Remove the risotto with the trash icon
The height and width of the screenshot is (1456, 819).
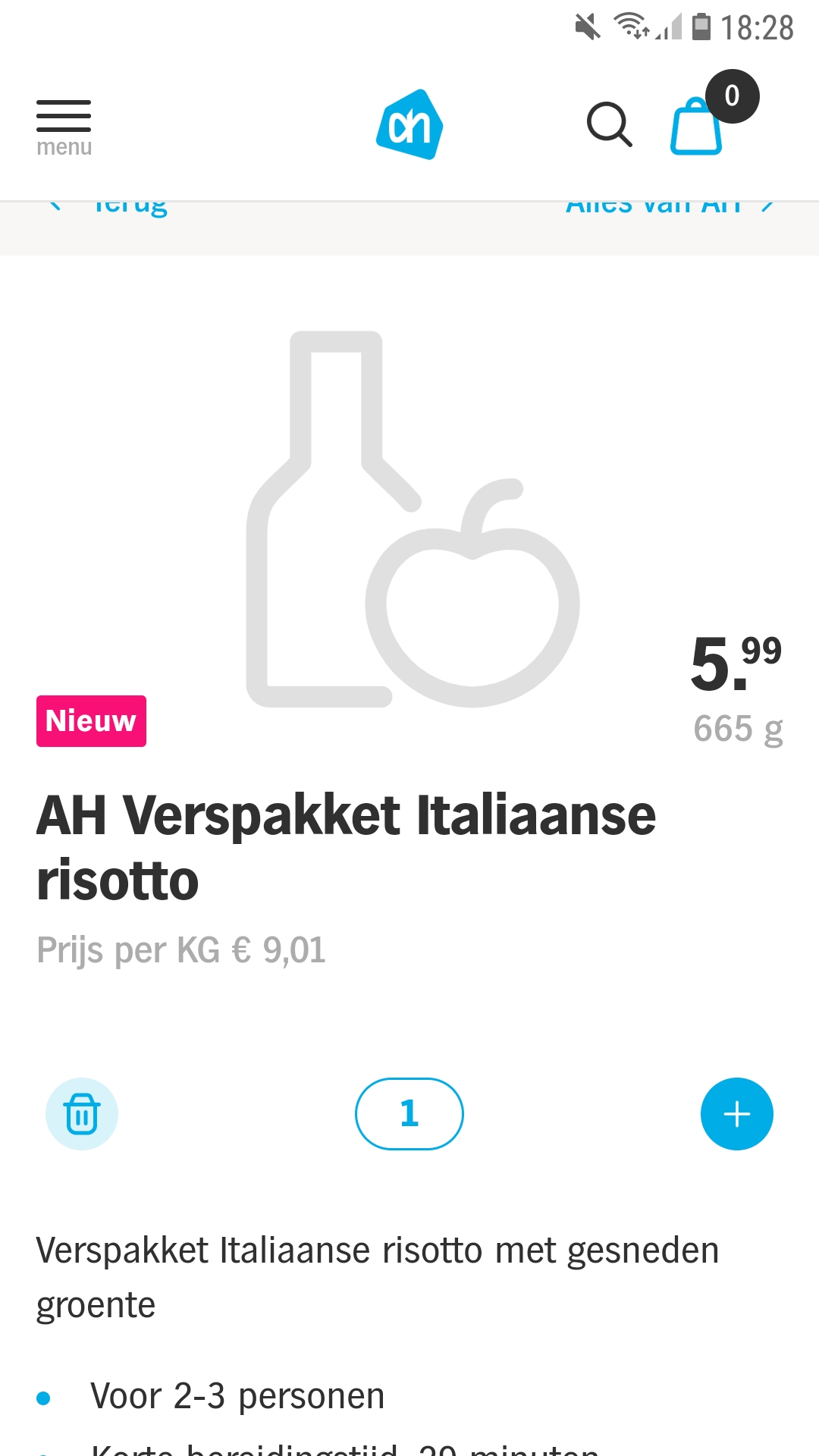(x=82, y=1114)
